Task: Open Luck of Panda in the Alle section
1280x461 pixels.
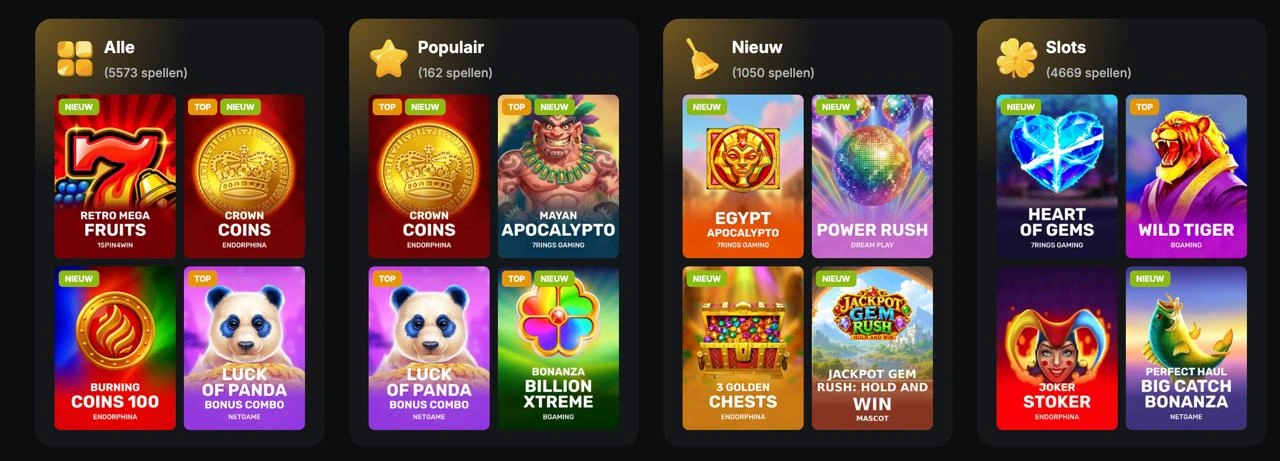Action: click(x=244, y=348)
